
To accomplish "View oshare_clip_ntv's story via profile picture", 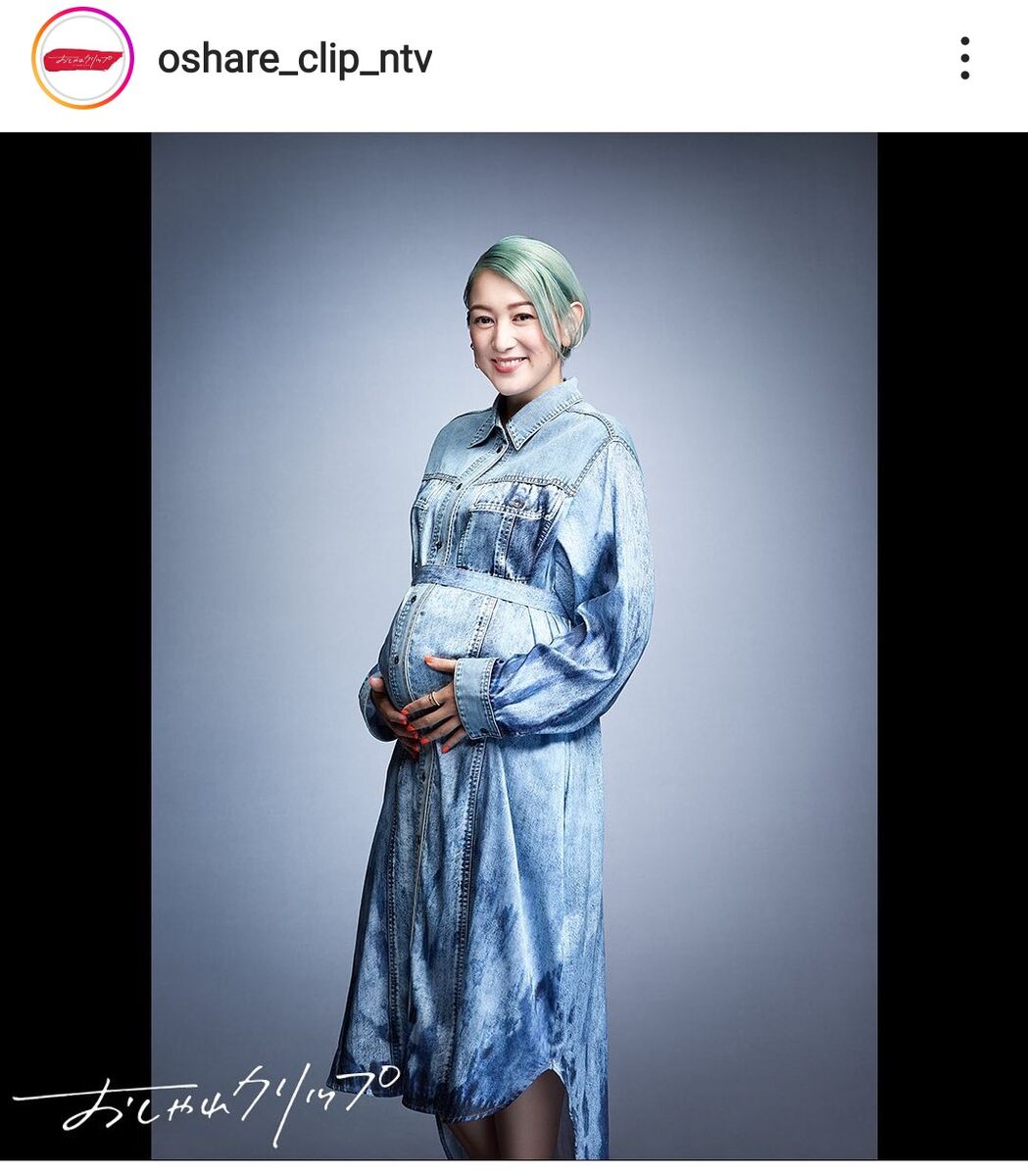I will point(82,59).
